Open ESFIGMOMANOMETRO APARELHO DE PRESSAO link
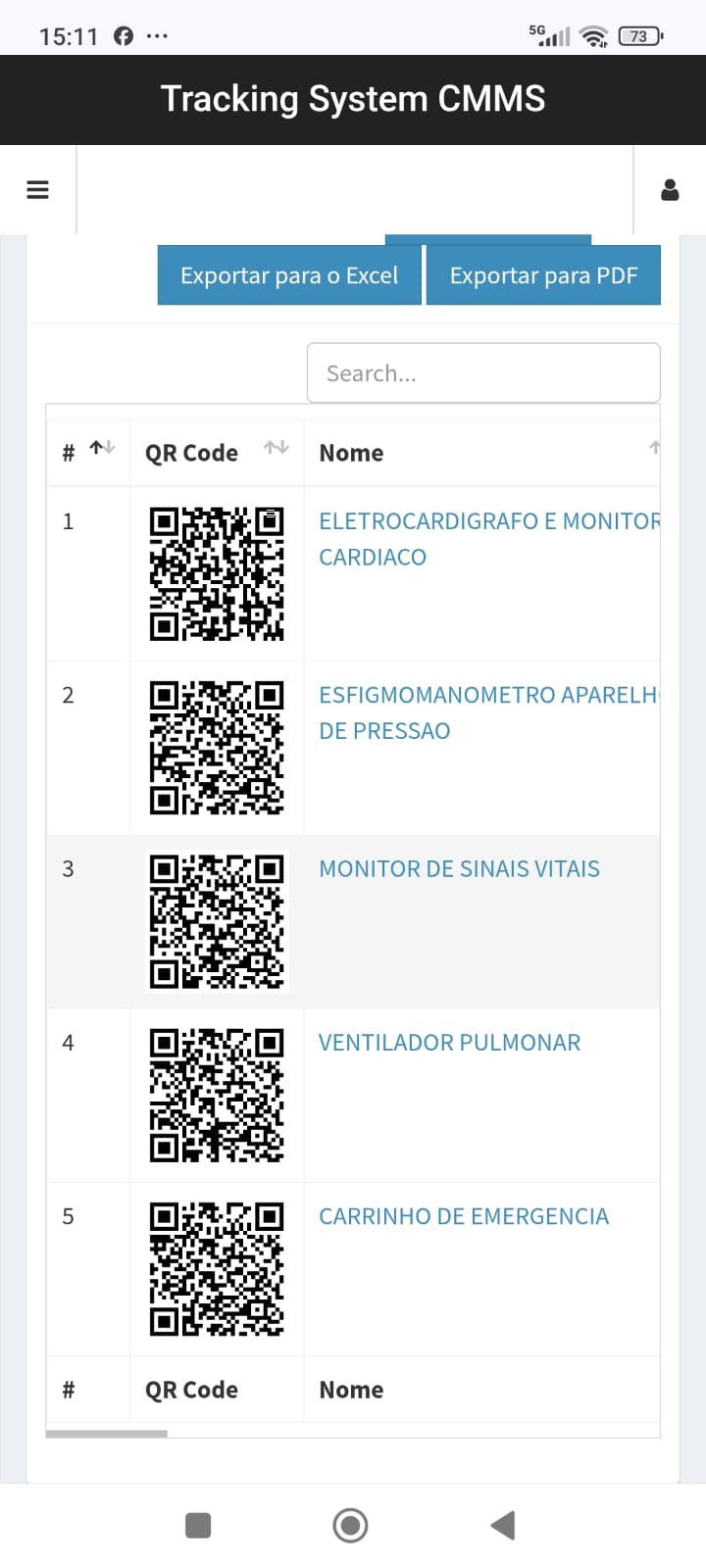This screenshot has height=1568, width=706. pyautogui.click(x=486, y=695)
